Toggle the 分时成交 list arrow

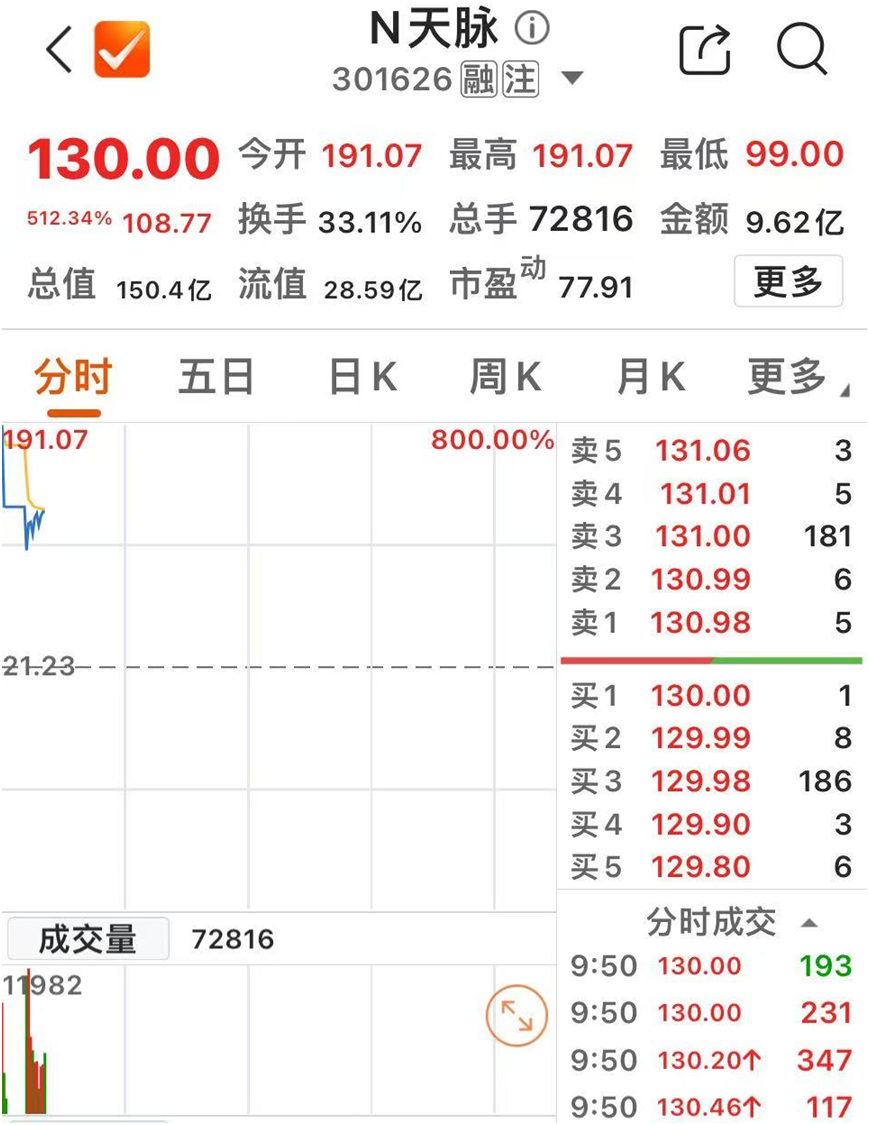(x=810, y=923)
